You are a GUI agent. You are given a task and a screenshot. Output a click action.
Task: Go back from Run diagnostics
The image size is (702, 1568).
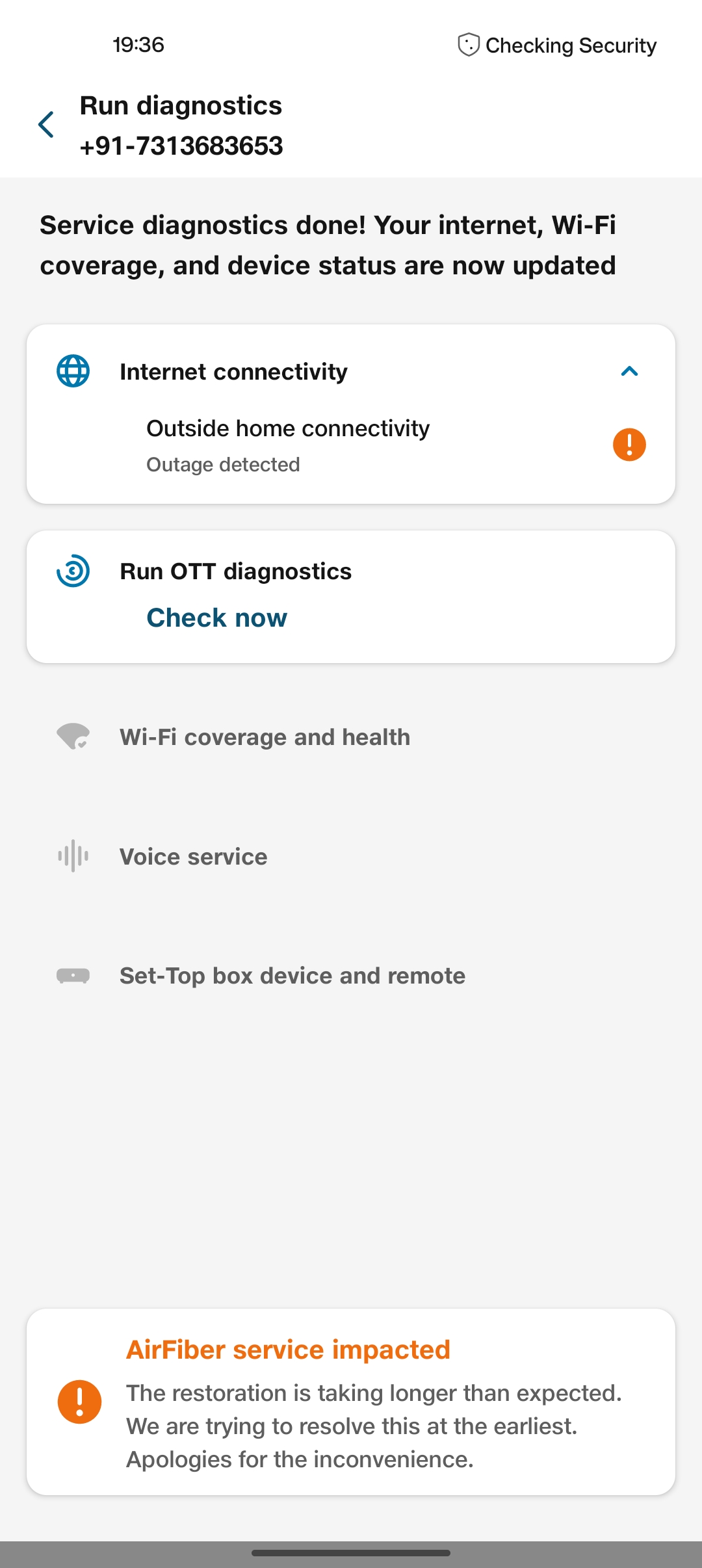pos(46,125)
